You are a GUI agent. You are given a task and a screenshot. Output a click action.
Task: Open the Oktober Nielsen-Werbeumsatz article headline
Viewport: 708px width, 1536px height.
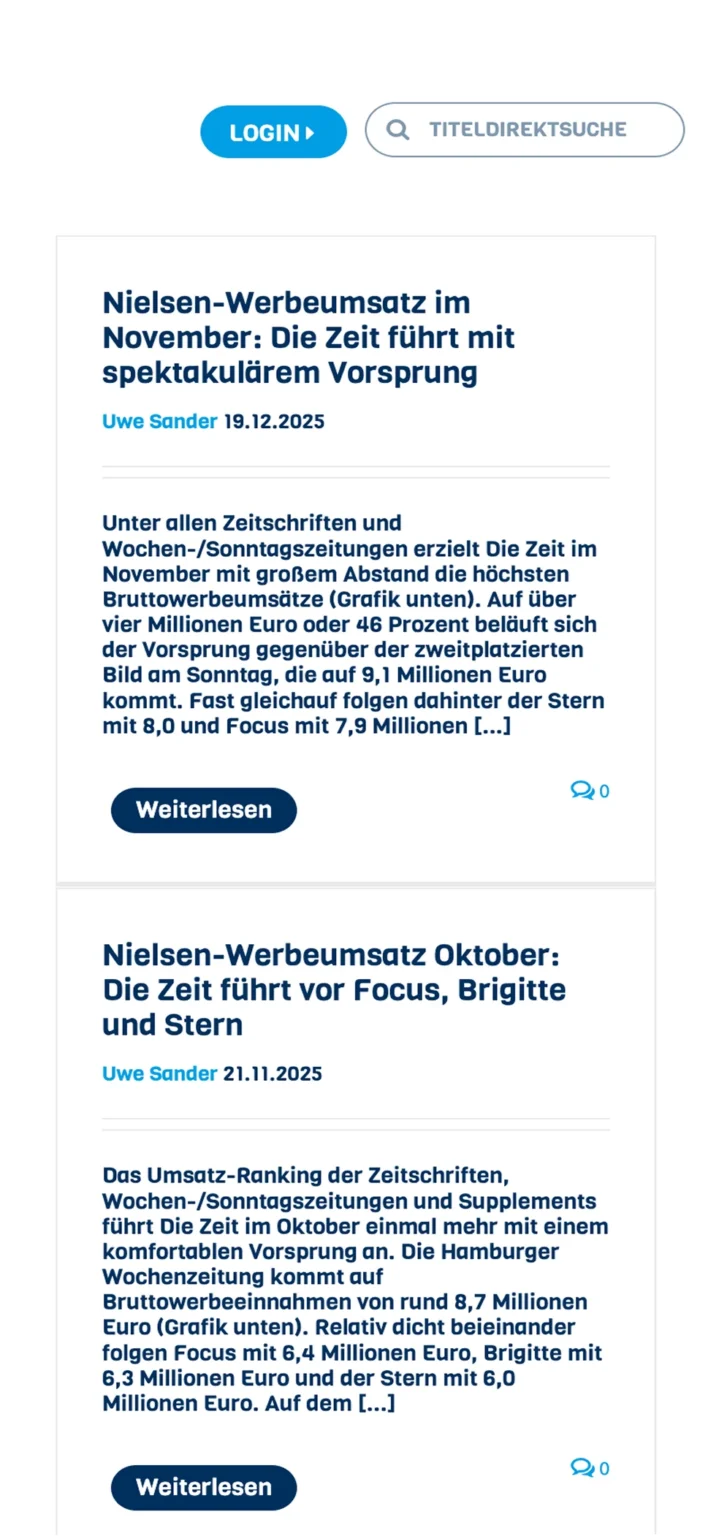(x=333, y=990)
